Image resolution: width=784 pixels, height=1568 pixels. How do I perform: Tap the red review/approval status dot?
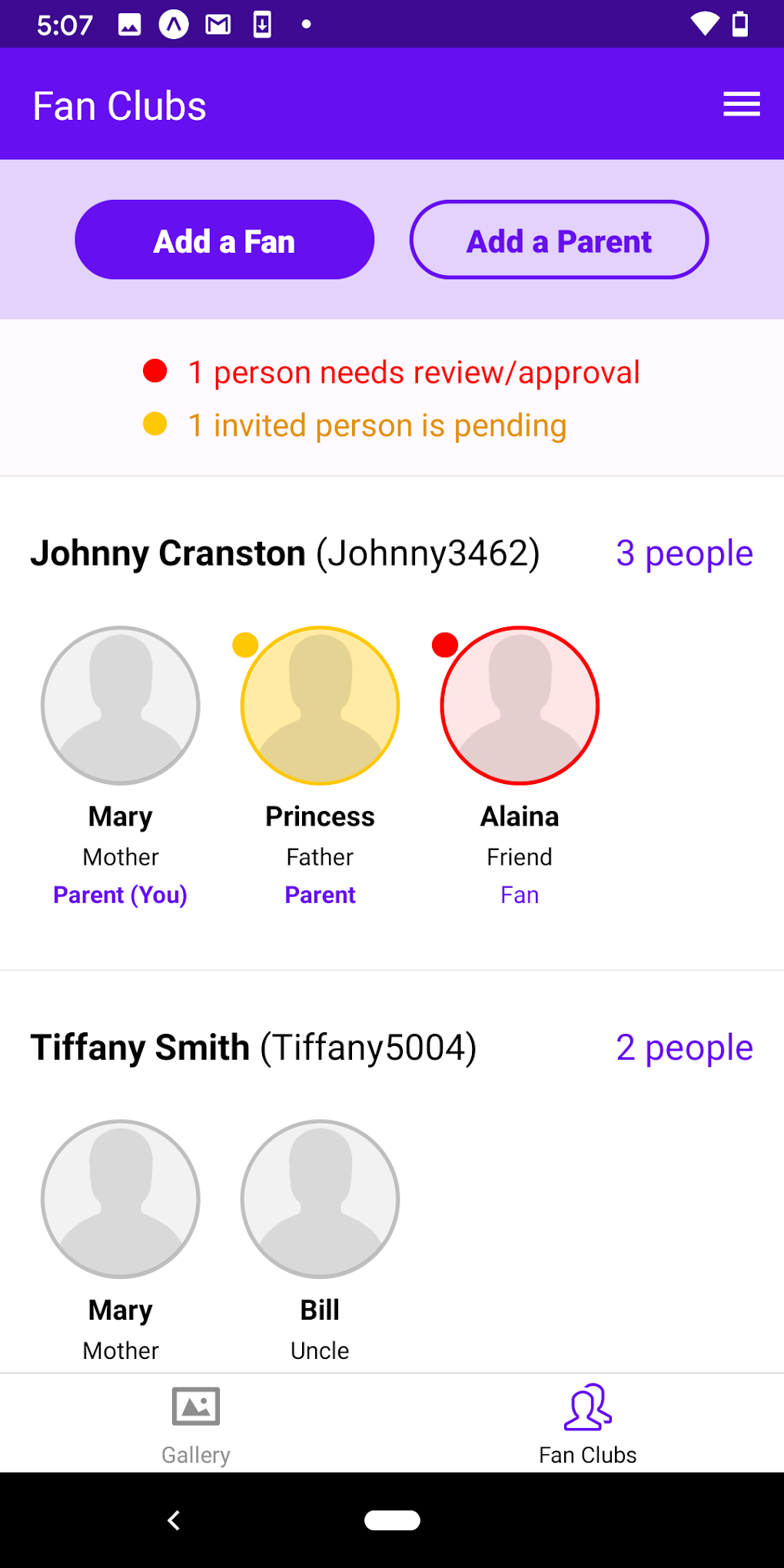(x=154, y=371)
